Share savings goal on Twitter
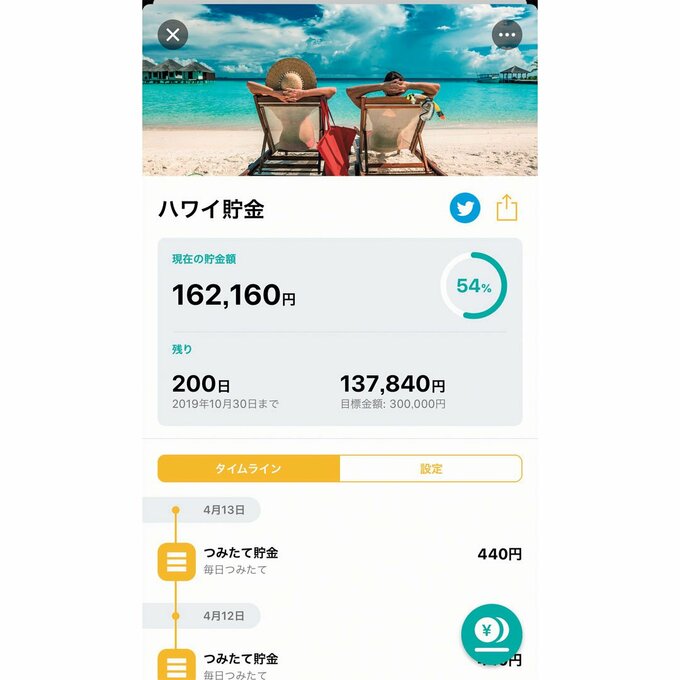Screen dimensions: 680x680 pyautogui.click(x=465, y=208)
